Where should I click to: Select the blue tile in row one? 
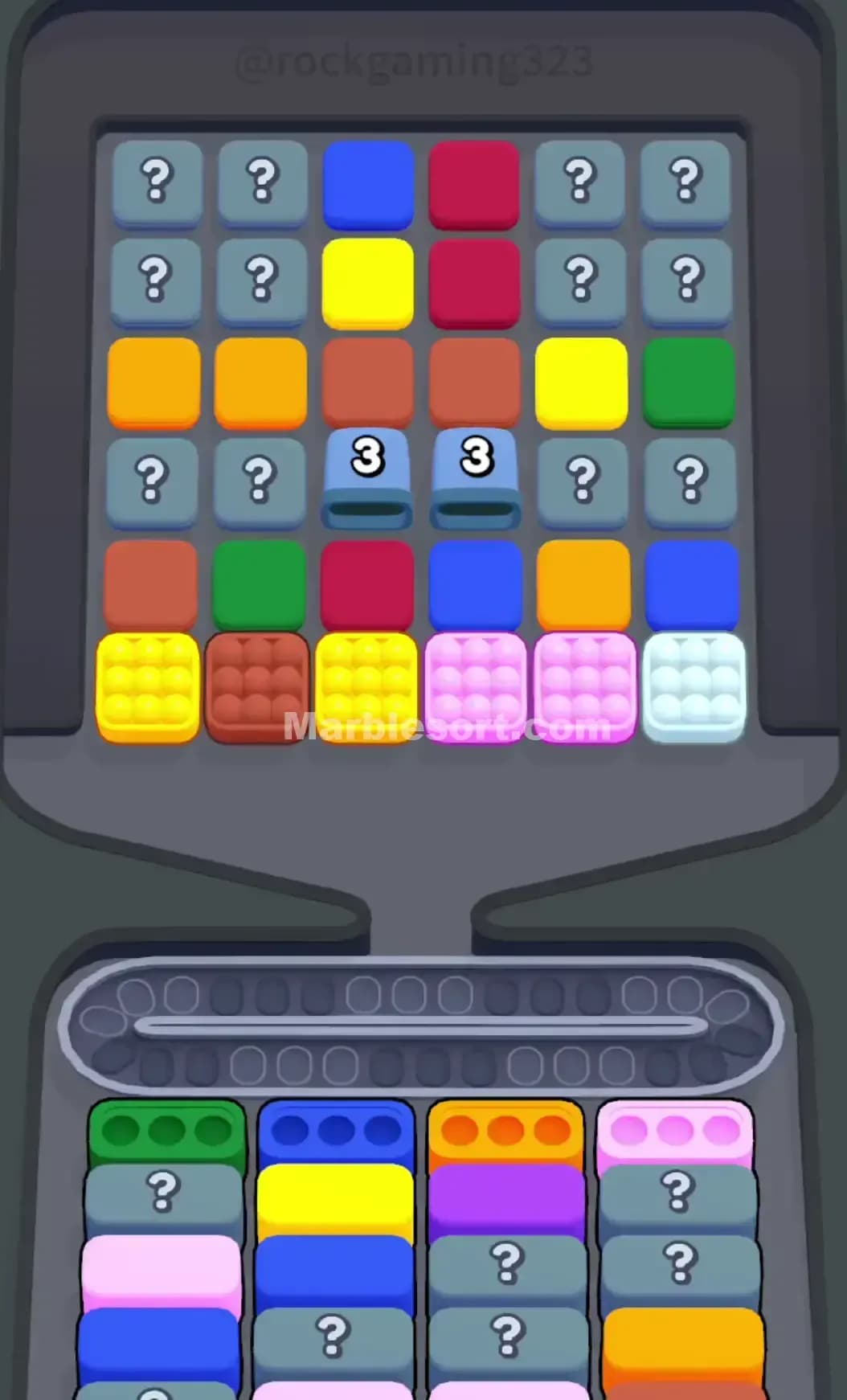(368, 183)
